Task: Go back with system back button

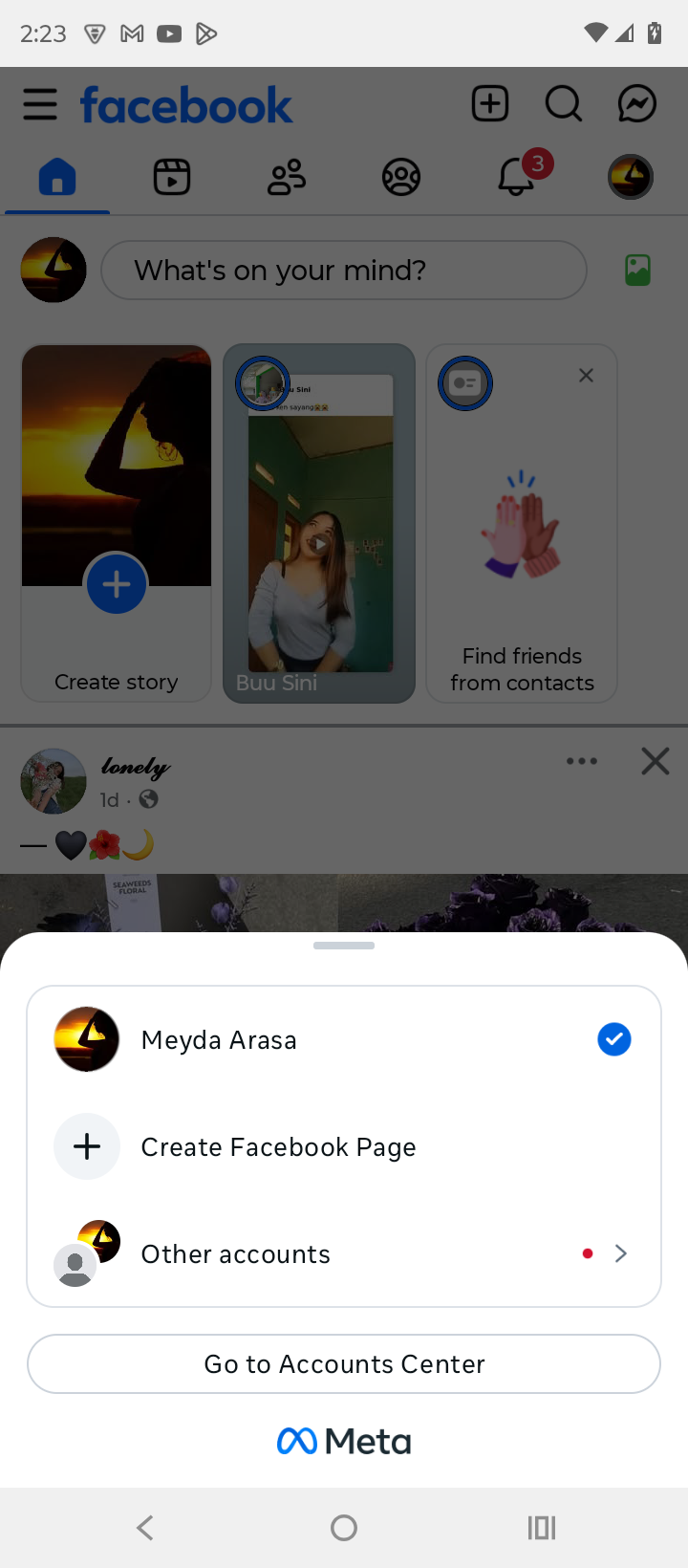Action: coord(145,1527)
